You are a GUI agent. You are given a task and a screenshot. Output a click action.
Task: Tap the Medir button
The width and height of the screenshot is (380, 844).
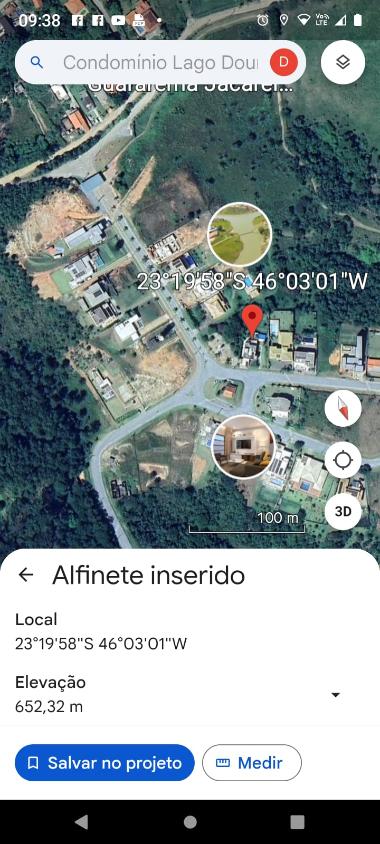click(252, 763)
